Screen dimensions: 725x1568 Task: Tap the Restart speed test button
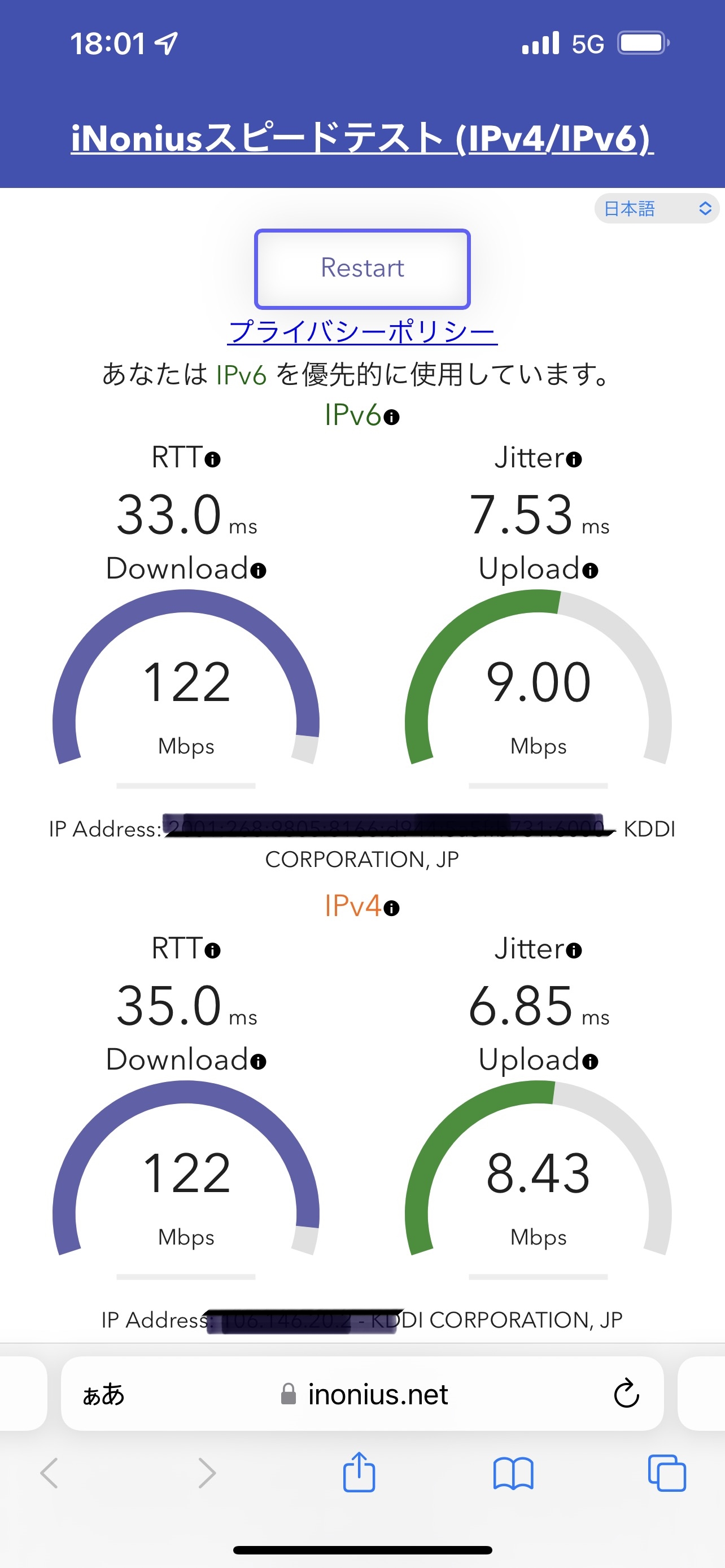[x=362, y=269]
